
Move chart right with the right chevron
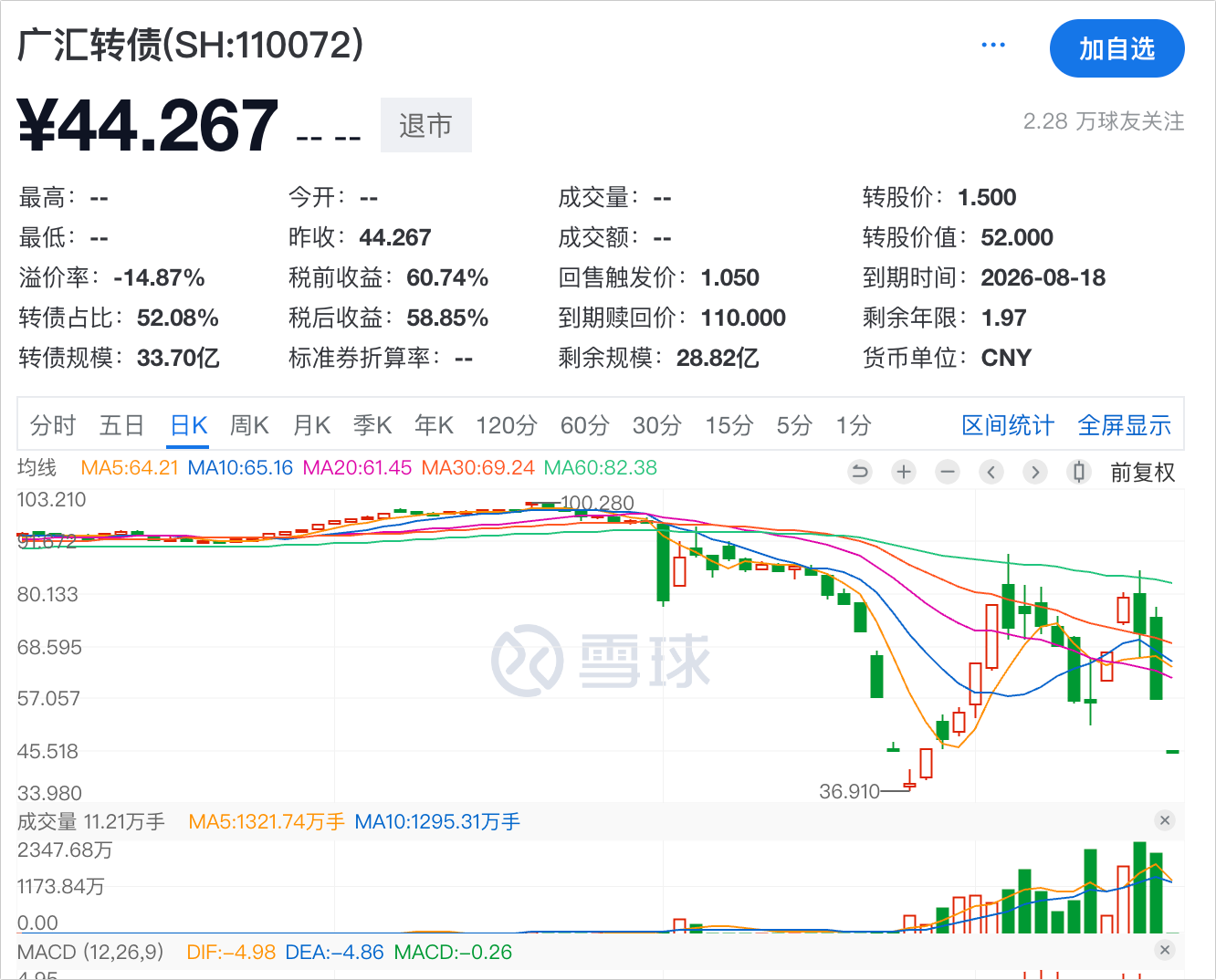[1034, 472]
